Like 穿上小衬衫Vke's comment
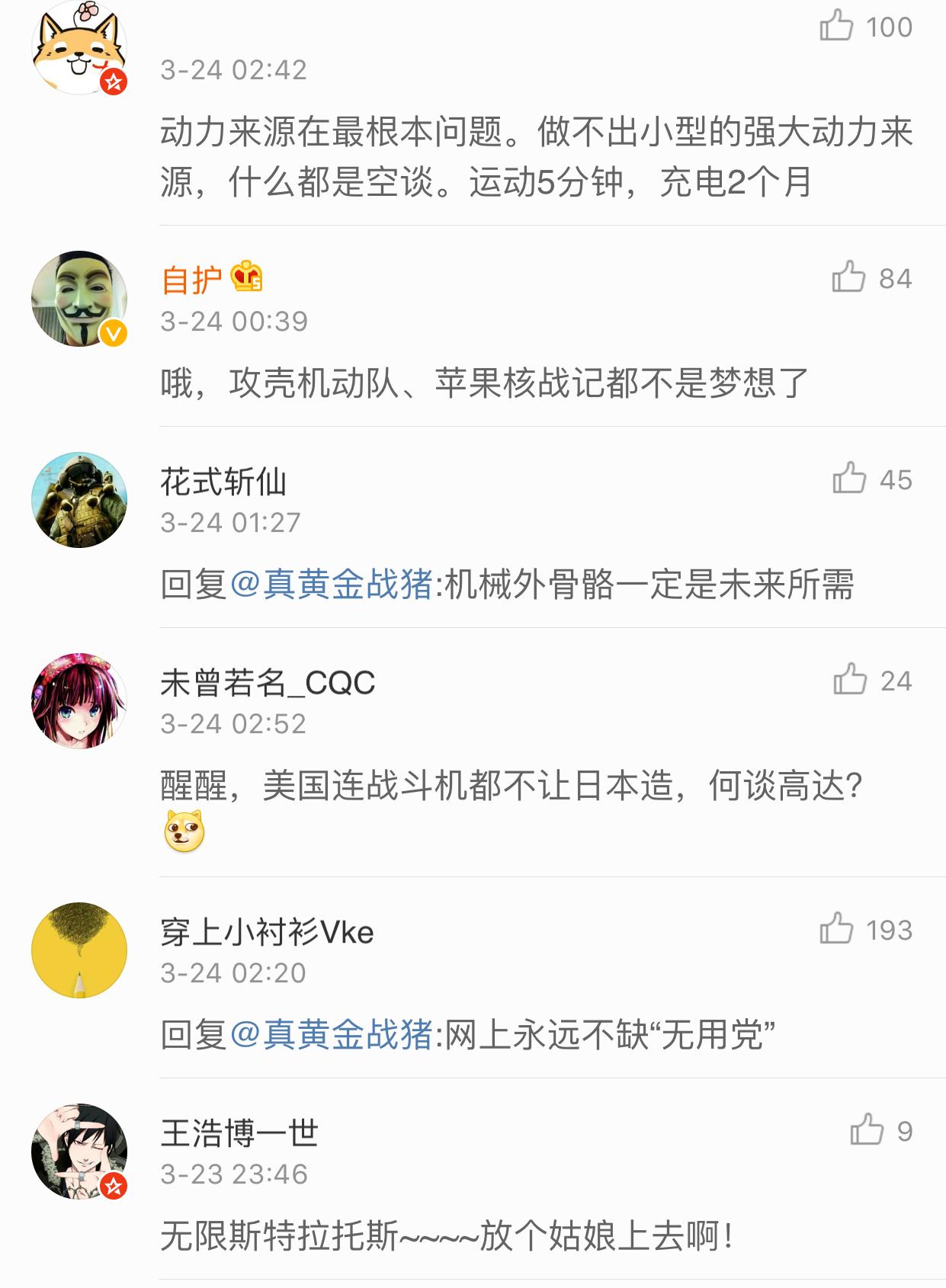 pyautogui.click(x=836, y=929)
